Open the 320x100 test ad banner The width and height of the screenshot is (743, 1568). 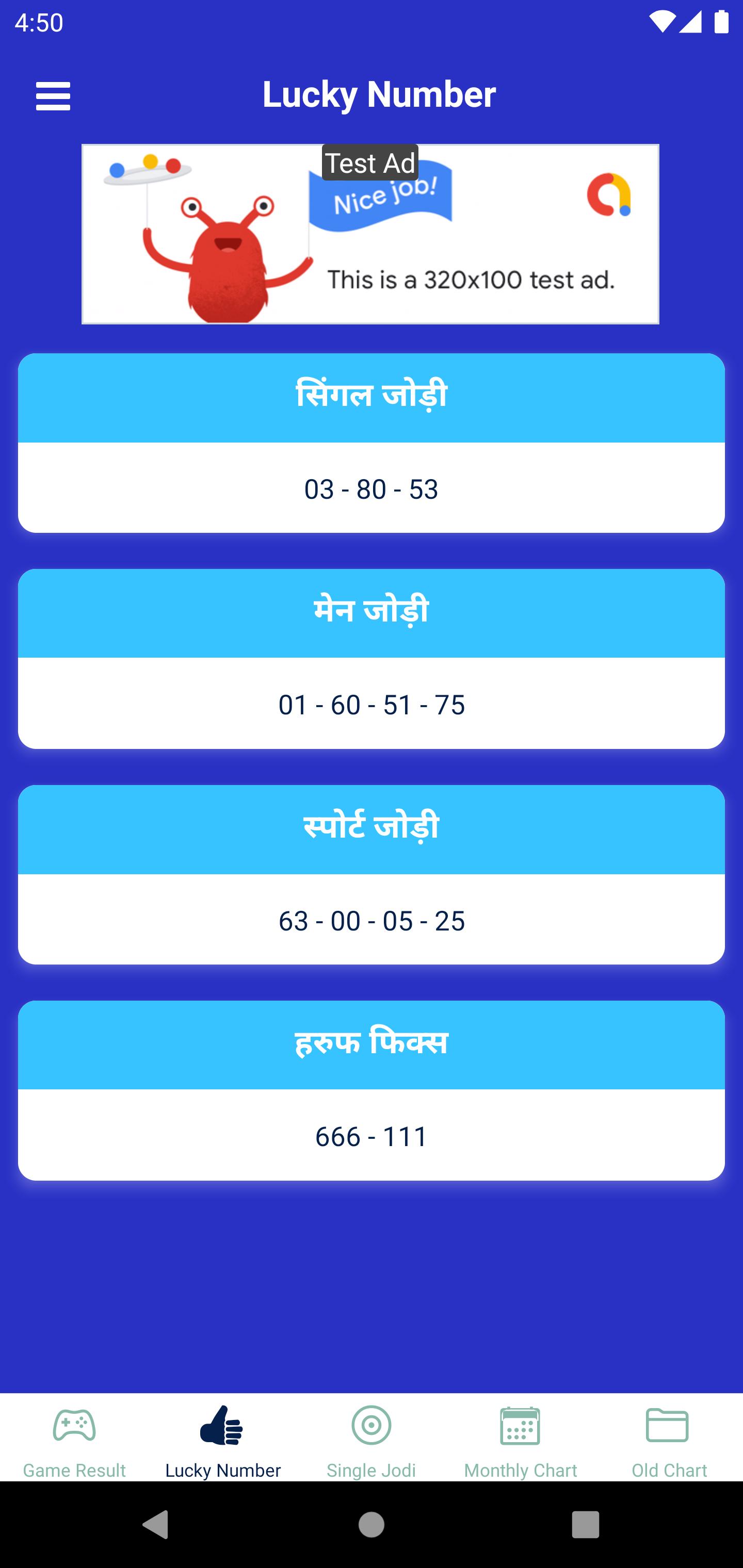click(x=370, y=234)
